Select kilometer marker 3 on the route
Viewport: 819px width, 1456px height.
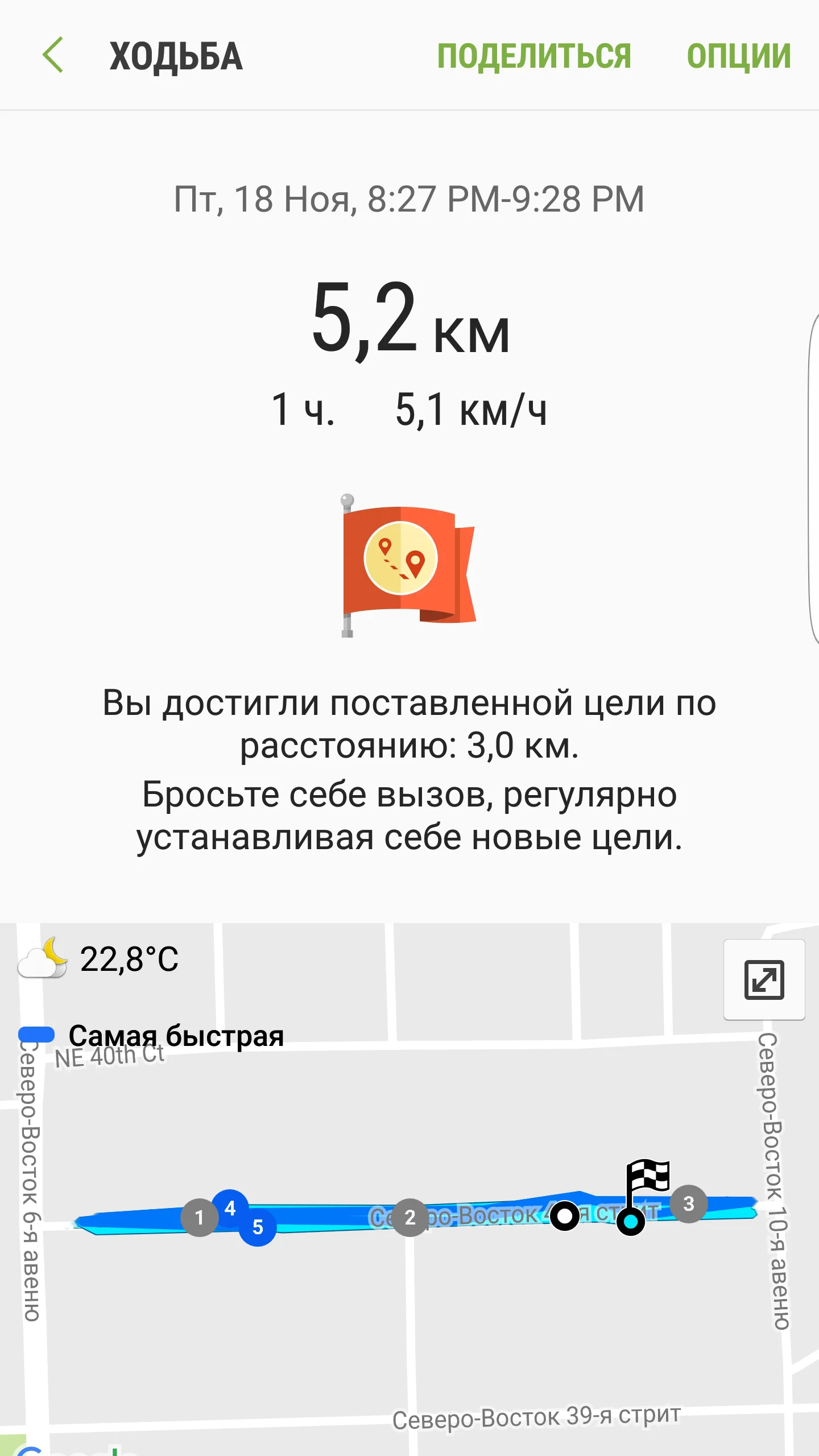coord(688,1203)
